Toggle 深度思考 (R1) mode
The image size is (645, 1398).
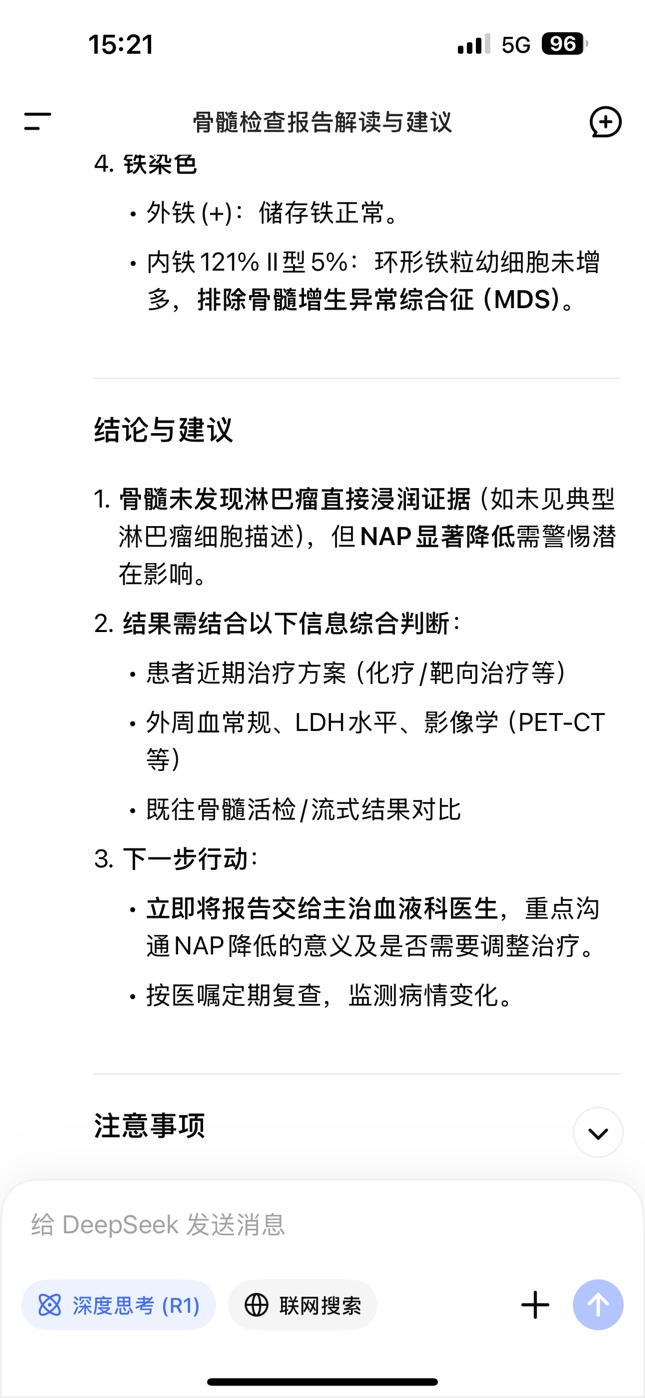(119, 1305)
